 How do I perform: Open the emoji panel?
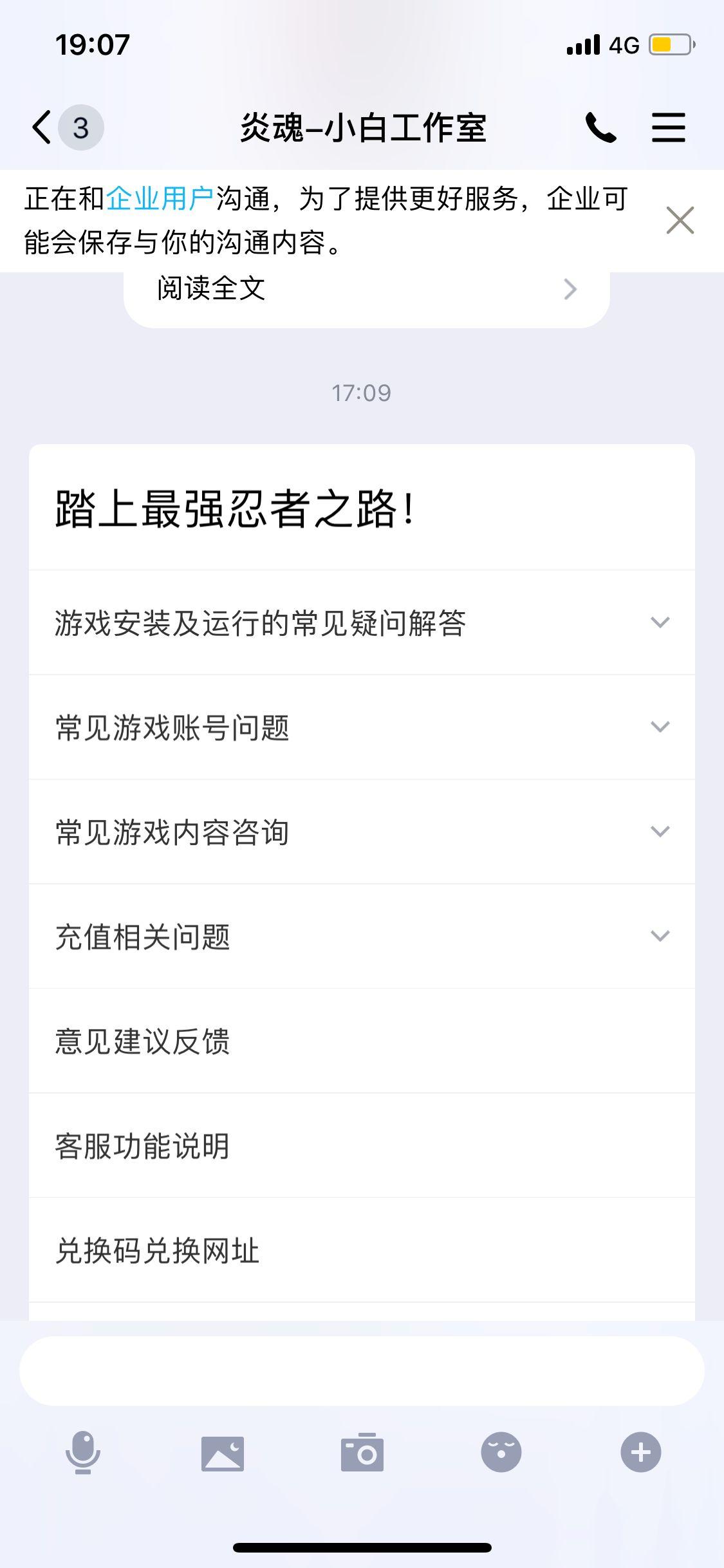501,1453
